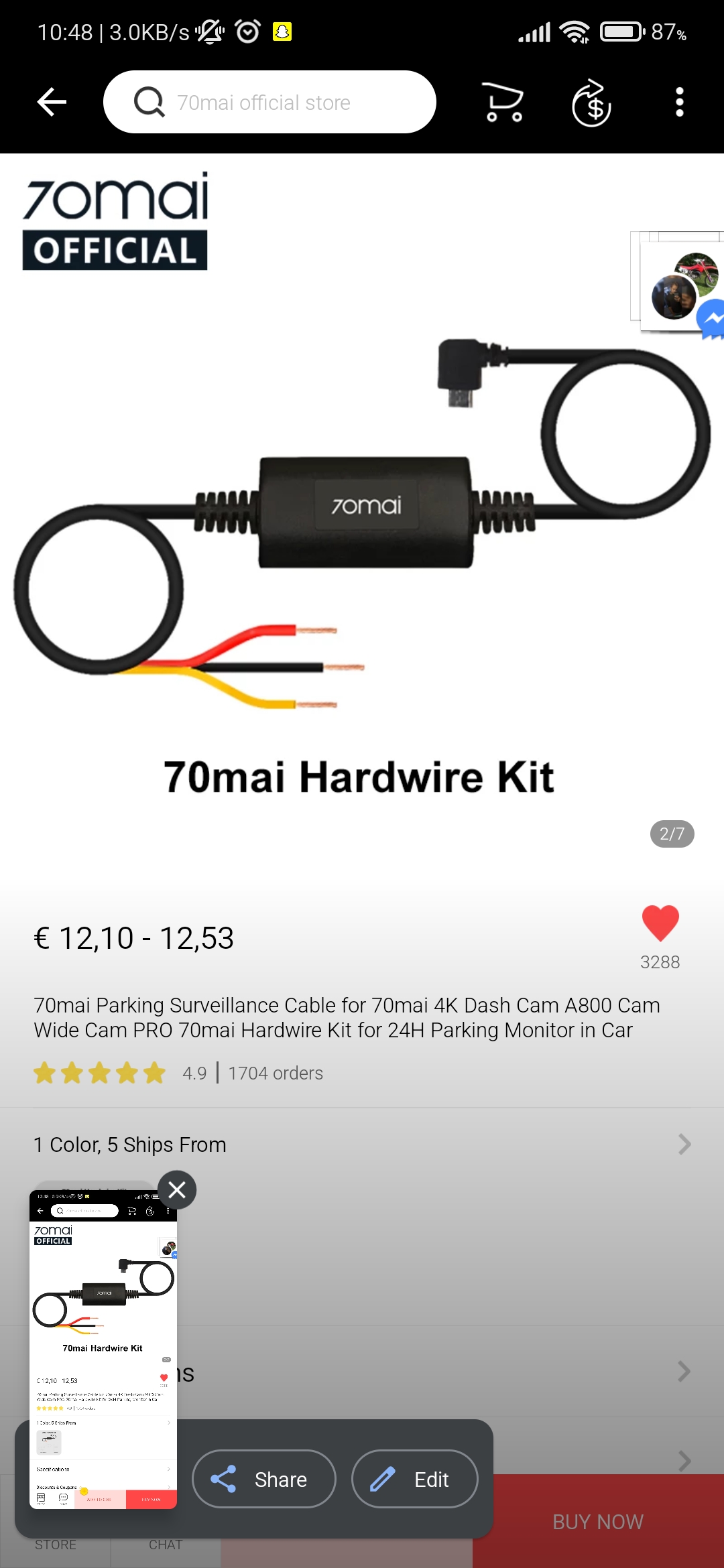This screenshot has width=724, height=1568.
Task: Edit the captured screenshot
Action: pos(414,1479)
